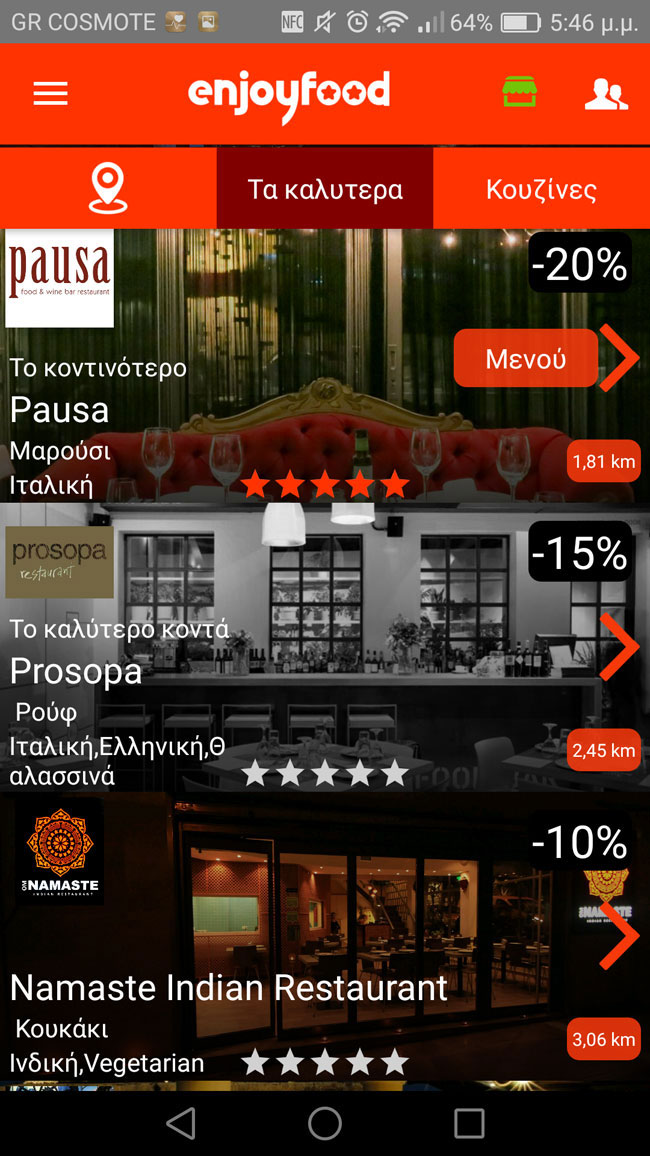650x1156 pixels.
Task: Tap the Μενού button for Pausa
Action: pyautogui.click(x=526, y=358)
